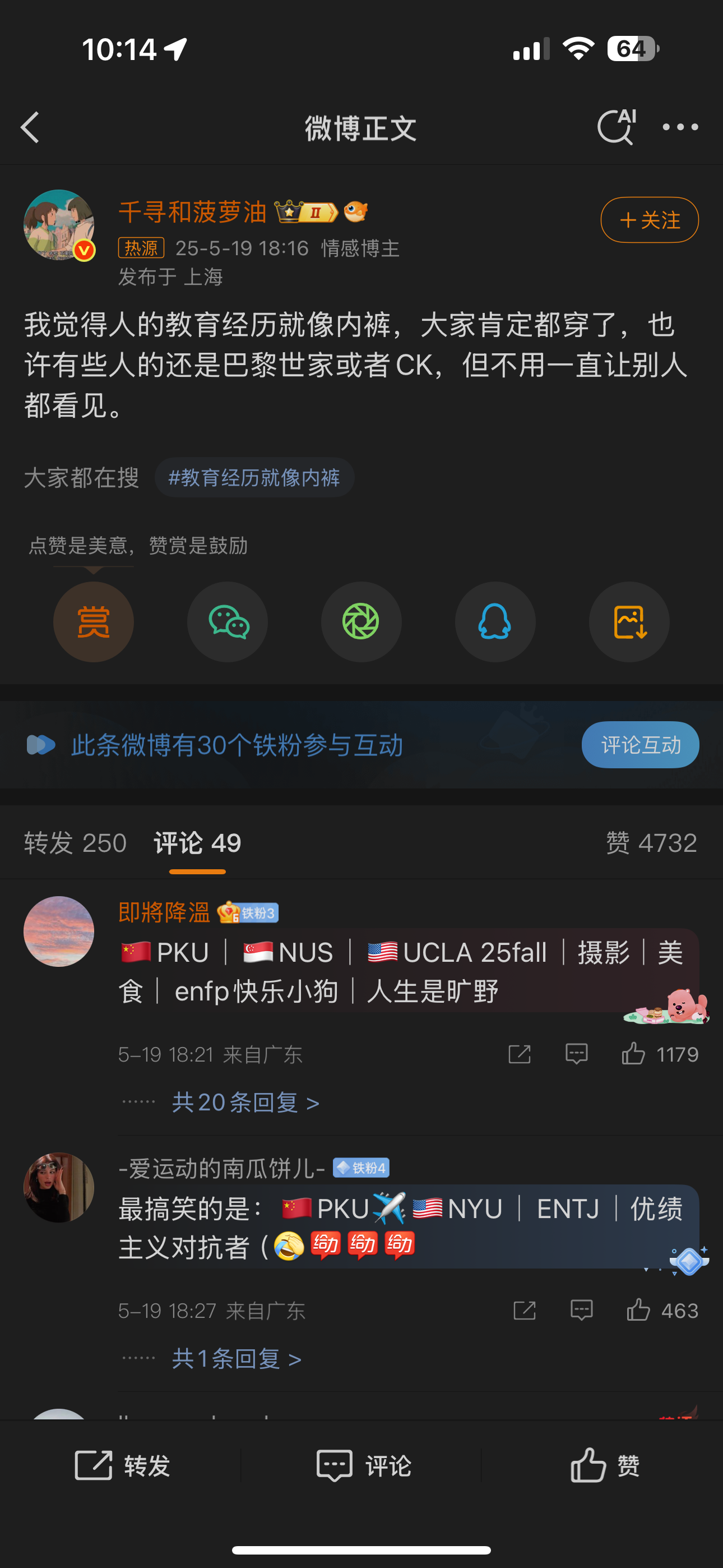Like 即將降溫's comment

click(660, 1054)
